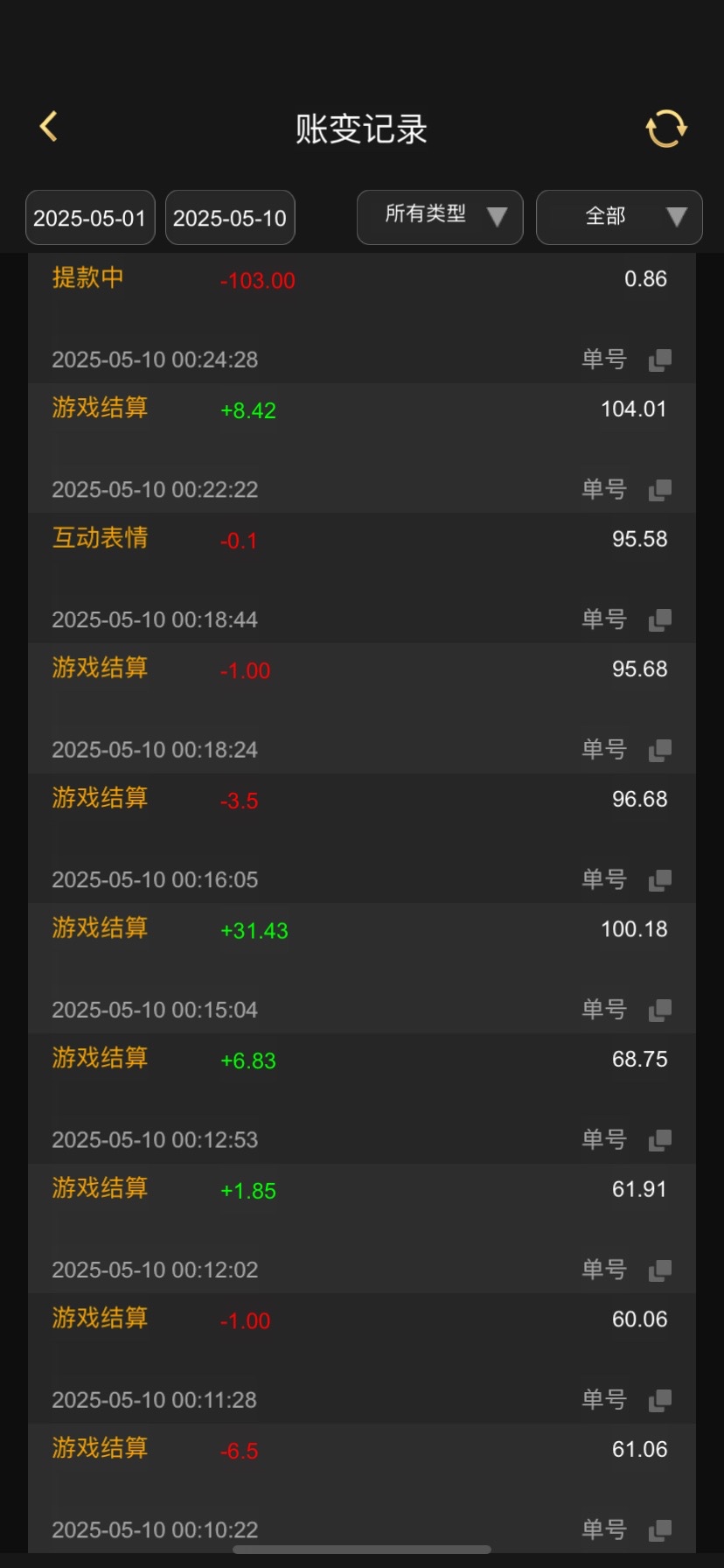Copy order number of the 00:18:24 record
The height and width of the screenshot is (1568, 724).
tap(660, 750)
